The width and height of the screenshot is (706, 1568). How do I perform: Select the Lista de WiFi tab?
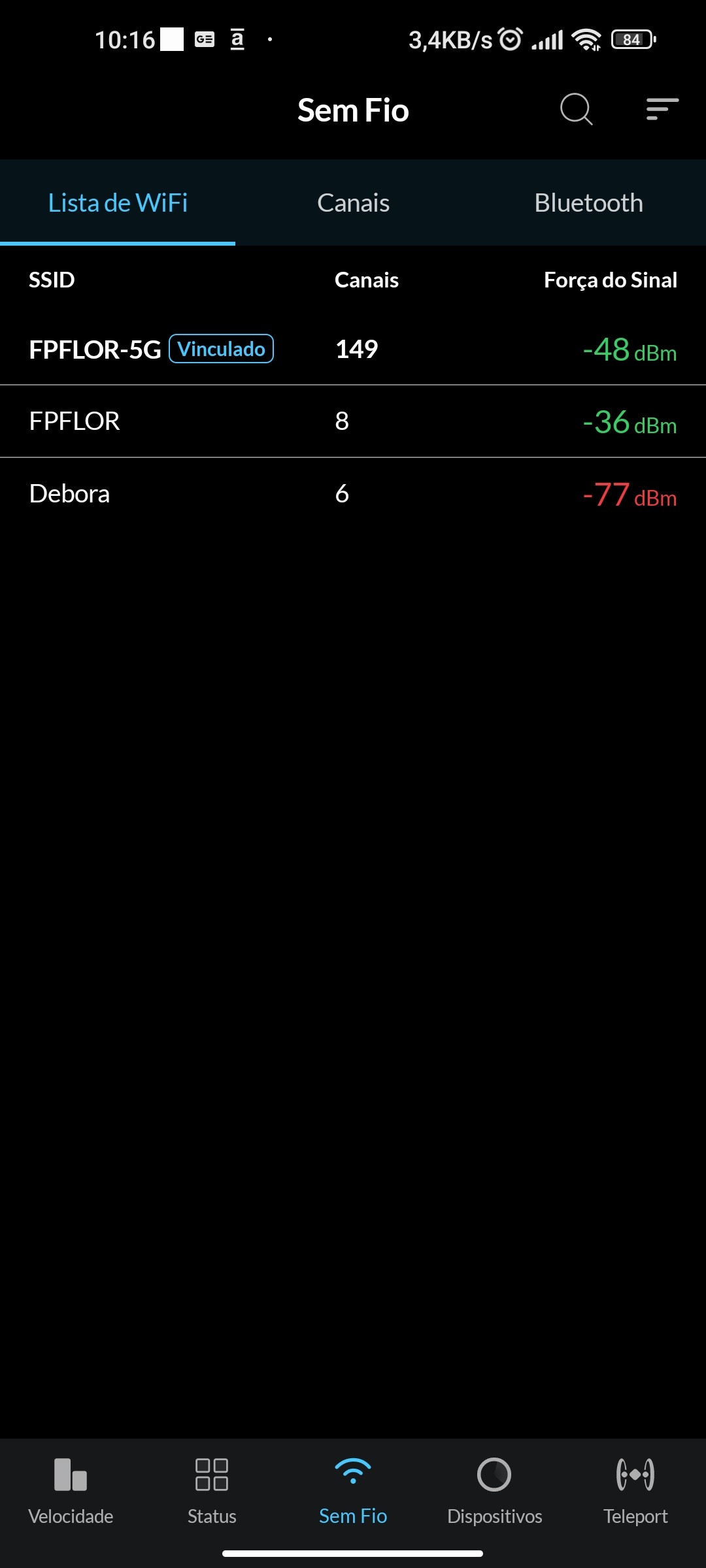click(x=118, y=203)
